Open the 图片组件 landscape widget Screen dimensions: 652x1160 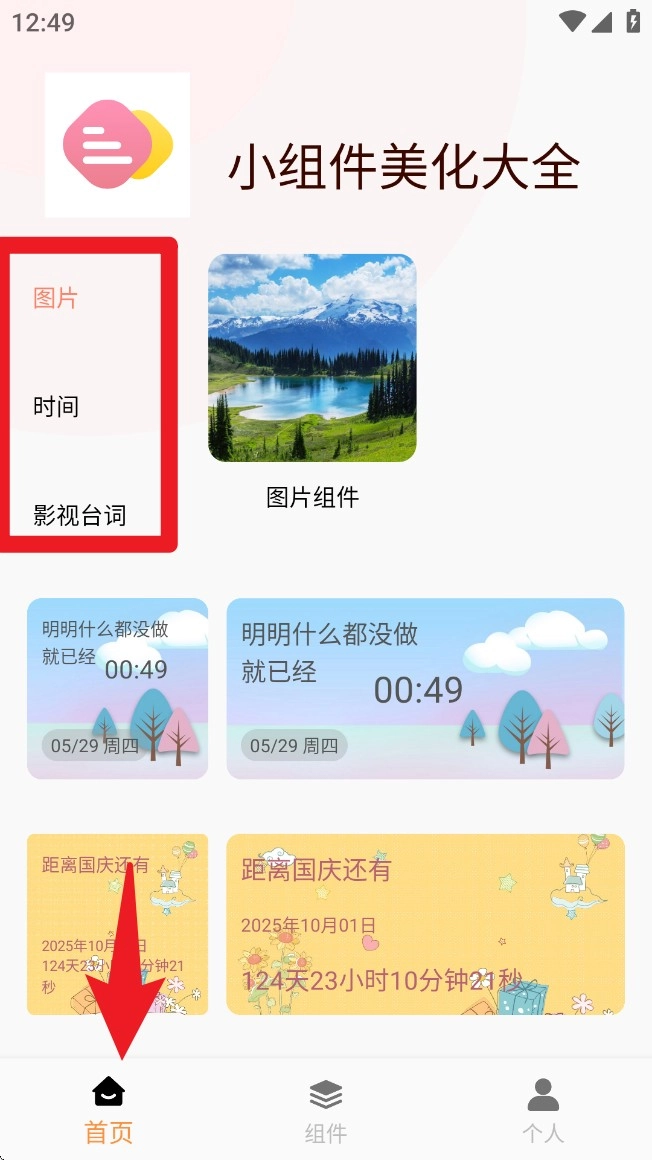click(x=312, y=358)
